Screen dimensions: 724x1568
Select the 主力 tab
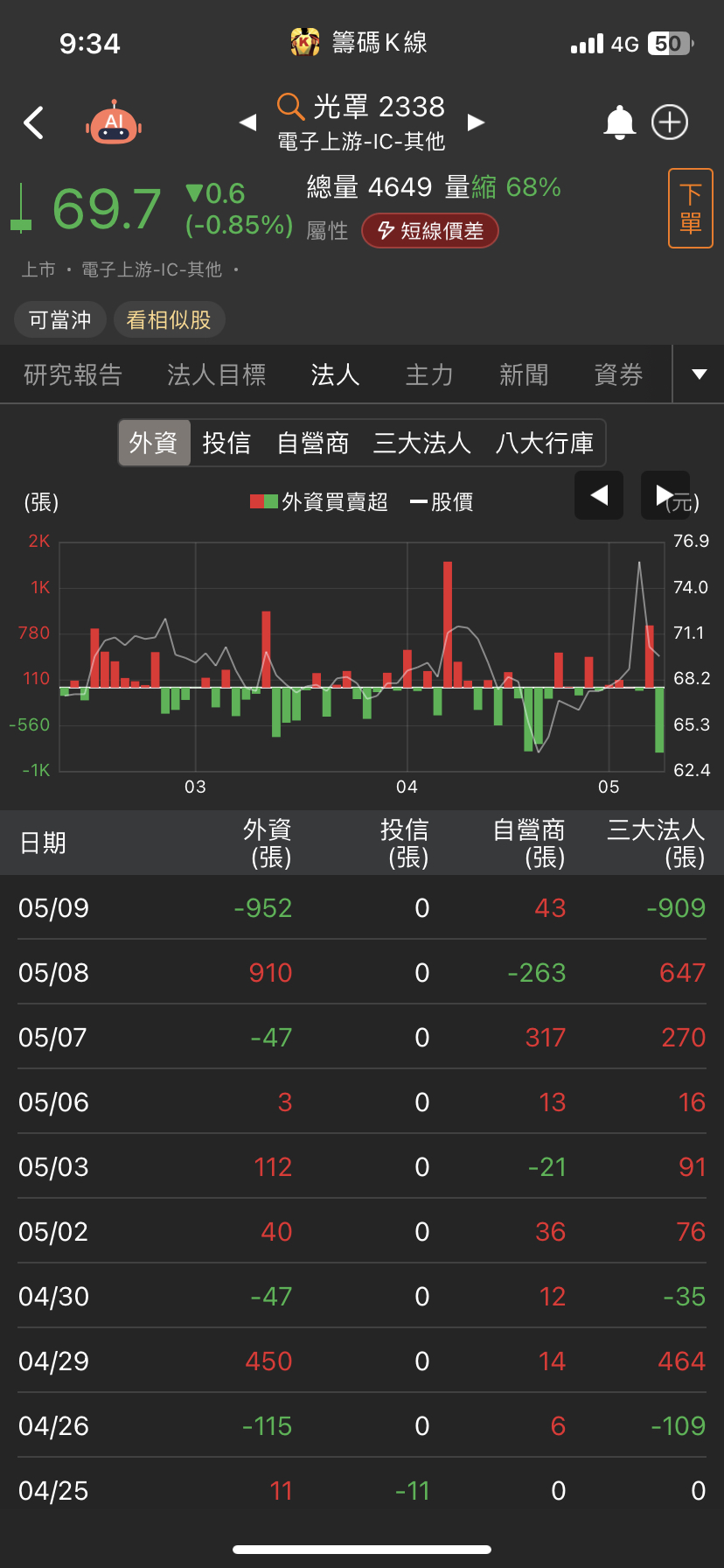tap(429, 375)
